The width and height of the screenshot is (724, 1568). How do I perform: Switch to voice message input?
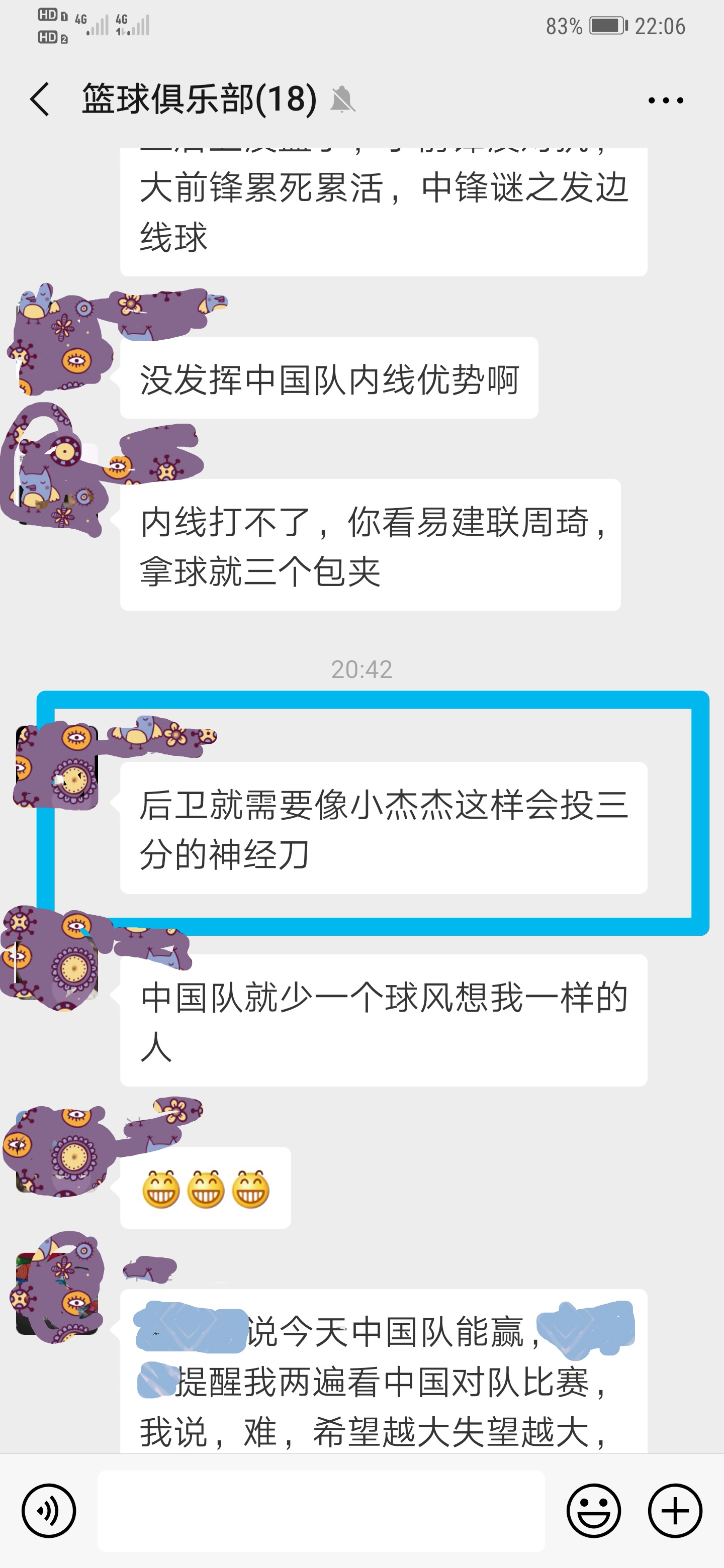[49, 1510]
